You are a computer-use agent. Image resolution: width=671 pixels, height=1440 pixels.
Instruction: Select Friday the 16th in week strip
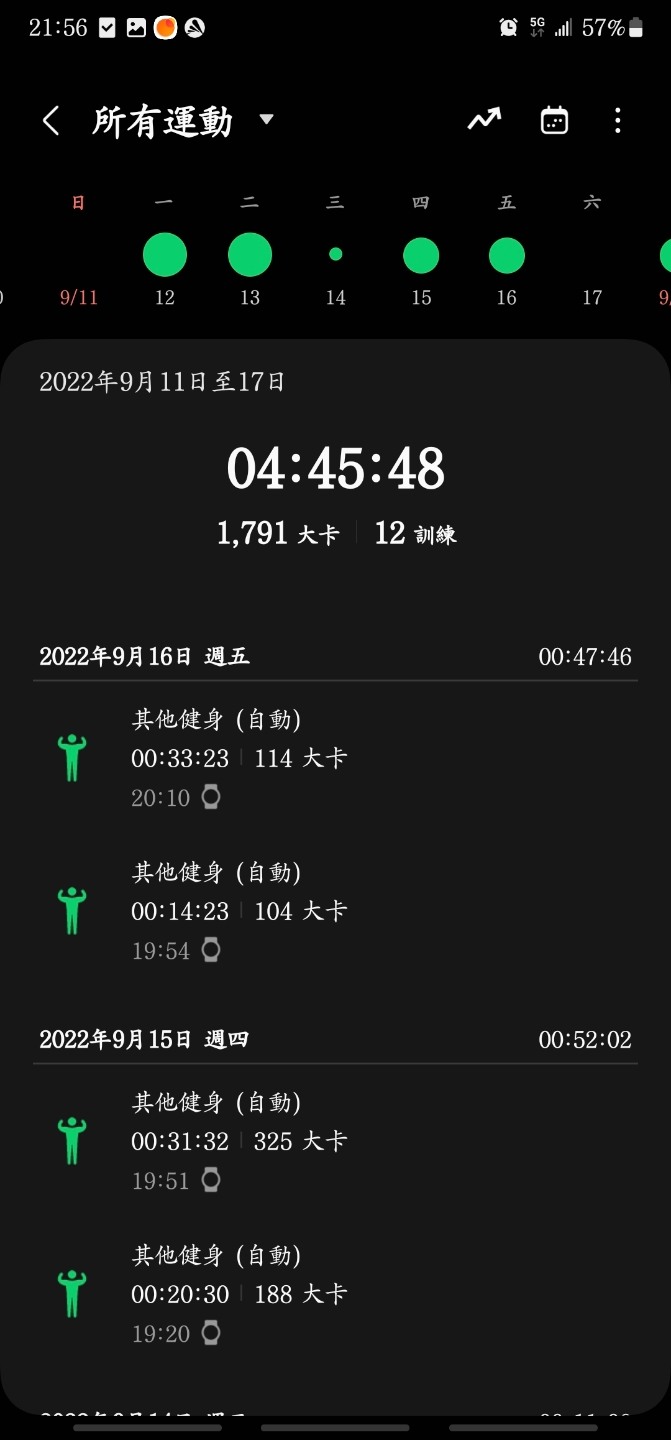pos(507,254)
